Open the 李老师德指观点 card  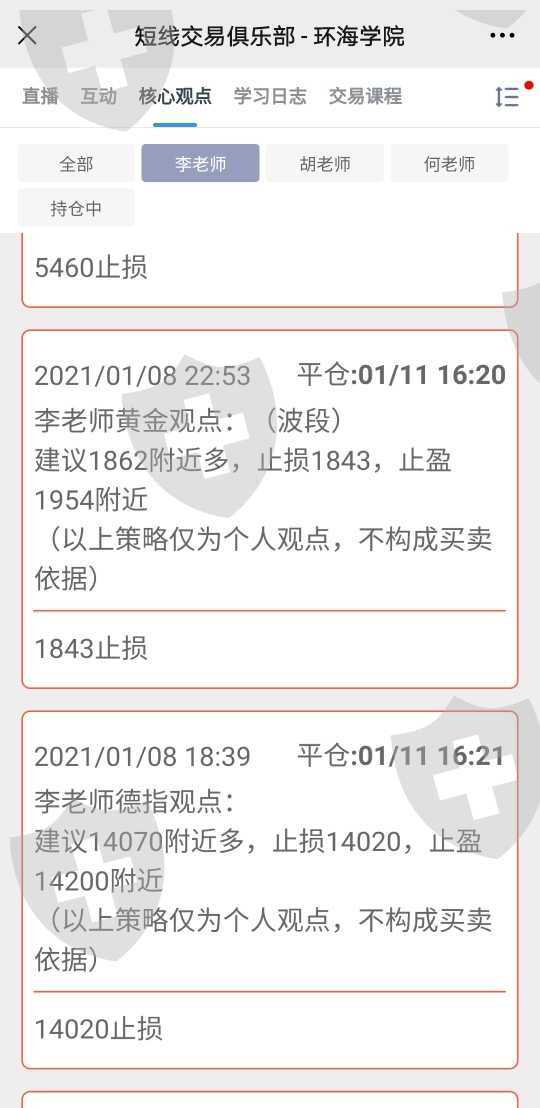tap(270, 890)
